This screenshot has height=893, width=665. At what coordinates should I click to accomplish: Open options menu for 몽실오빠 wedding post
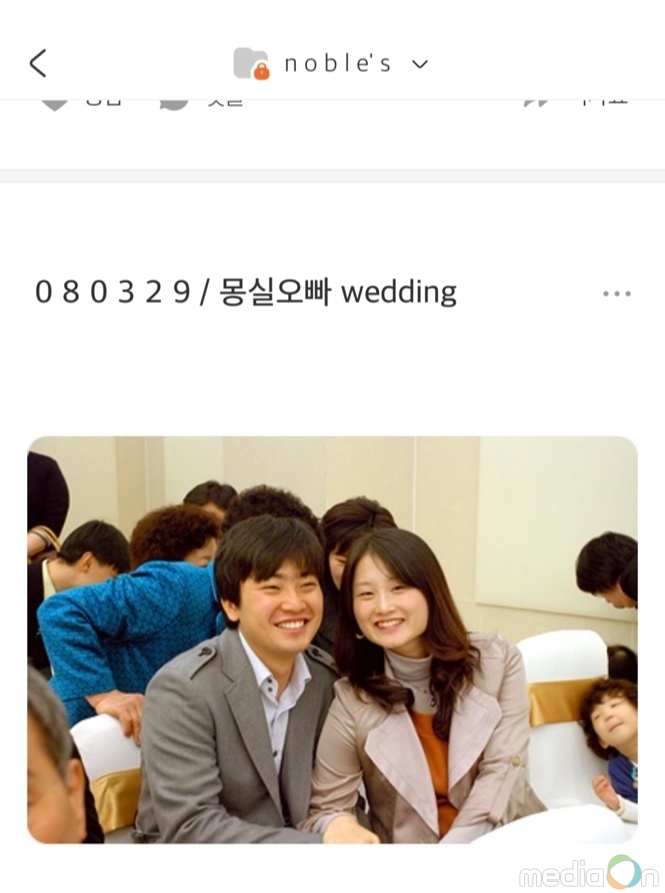(x=616, y=294)
